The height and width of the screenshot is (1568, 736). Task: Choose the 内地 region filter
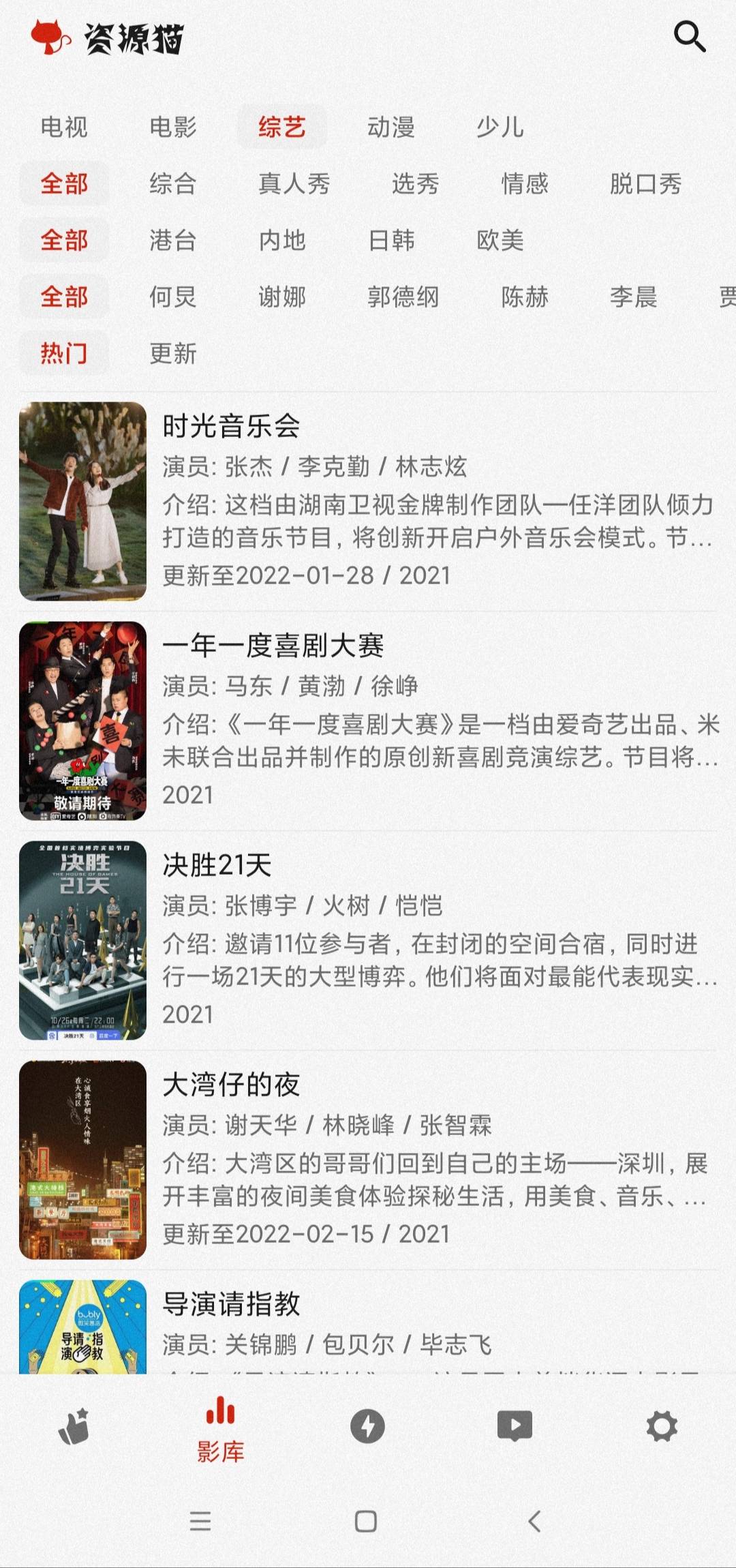(x=282, y=240)
